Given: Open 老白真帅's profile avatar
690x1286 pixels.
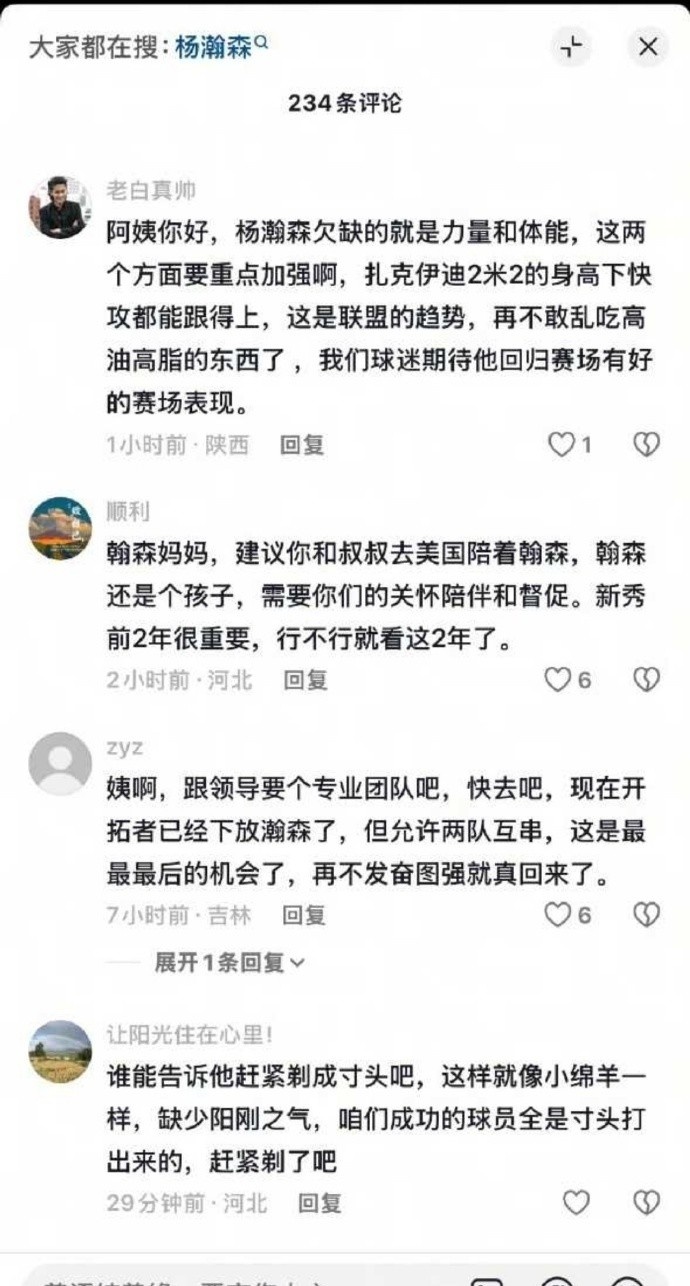Looking at the screenshot, I should [x=60, y=207].
